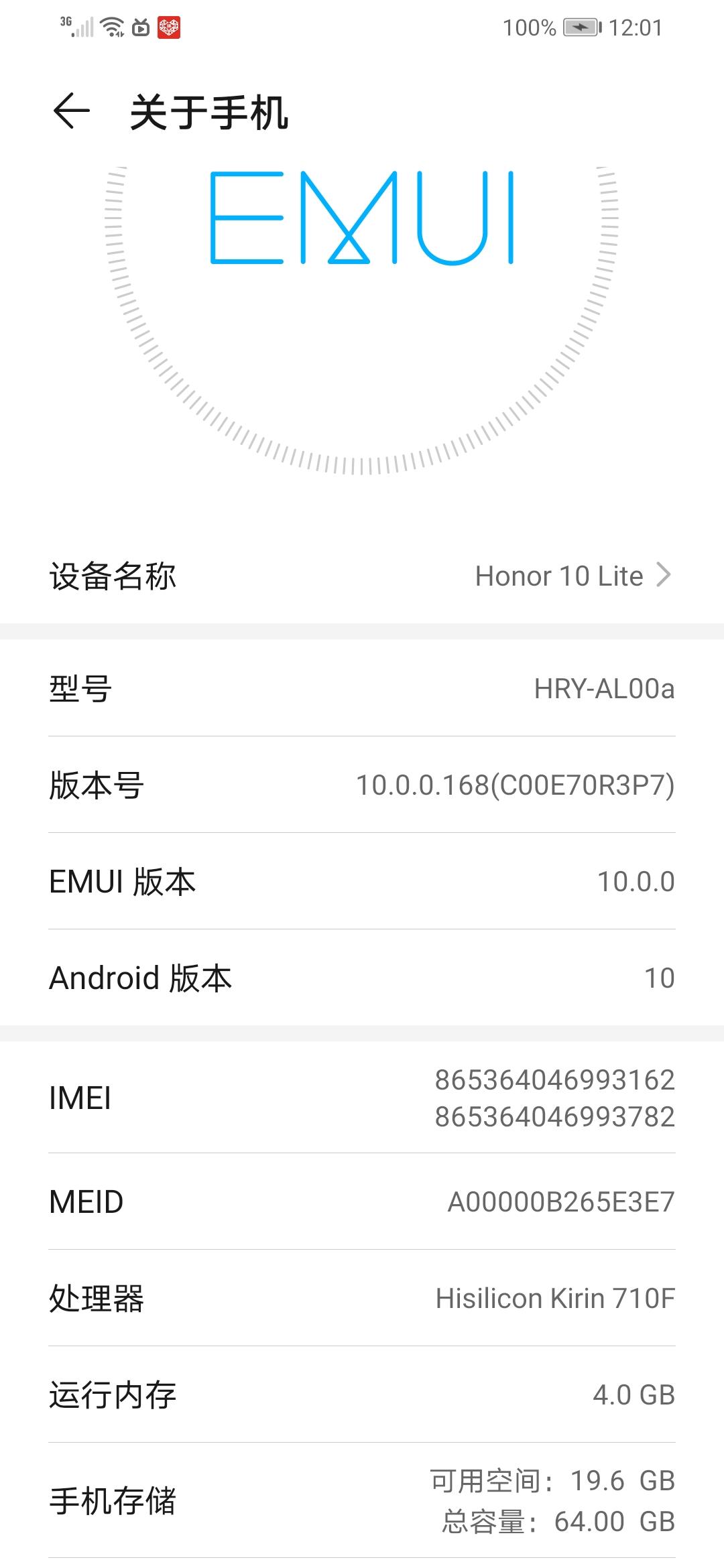Image resolution: width=724 pixels, height=1568 pixels.
Task: Go back from 关于手机 page
Action: point(71,111)
